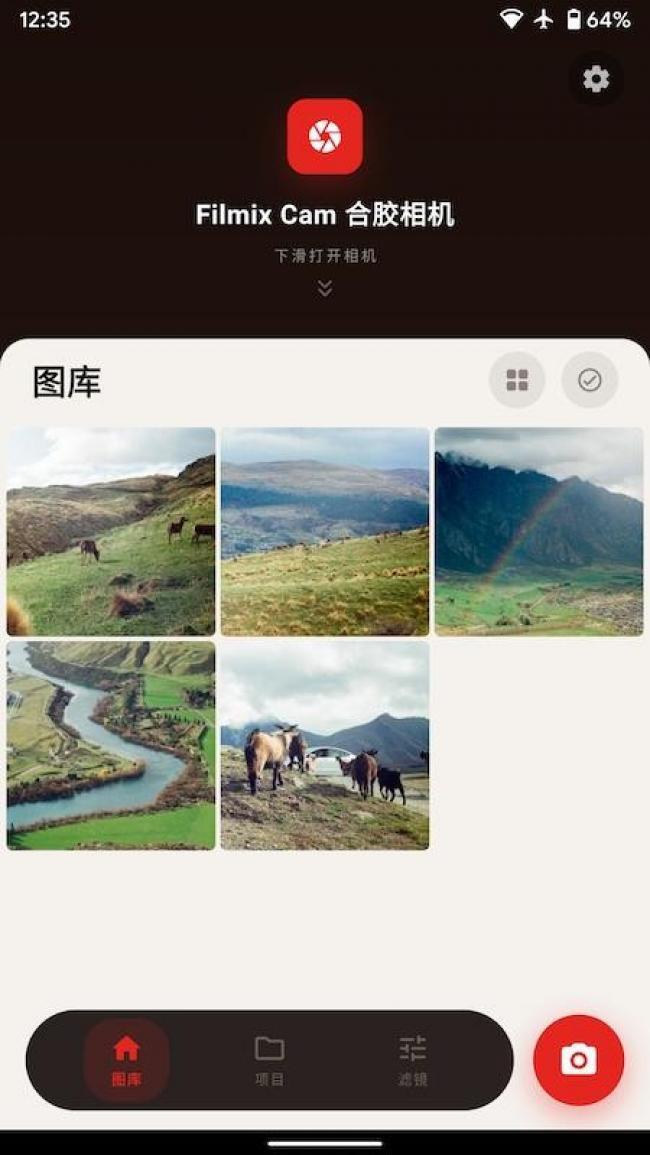The height and width of the screenshot is (1155, 650).
Task: Tap the down chevrons under 下滑打开相机
Action: pos(325,288)
